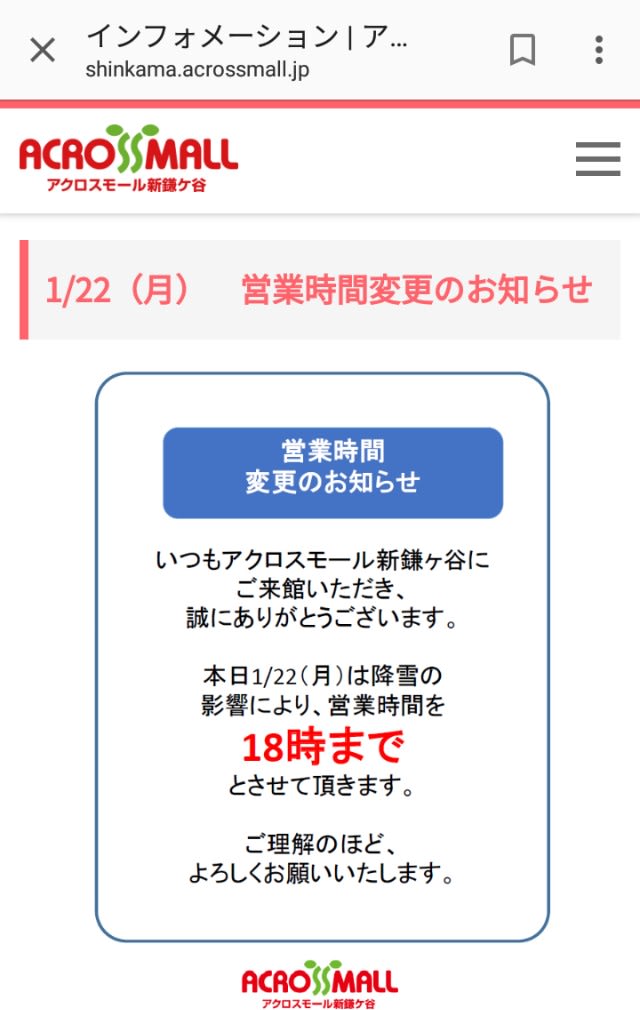Tap the Across Mall header logo
The image size is (640, 1010).
point(128,158)
